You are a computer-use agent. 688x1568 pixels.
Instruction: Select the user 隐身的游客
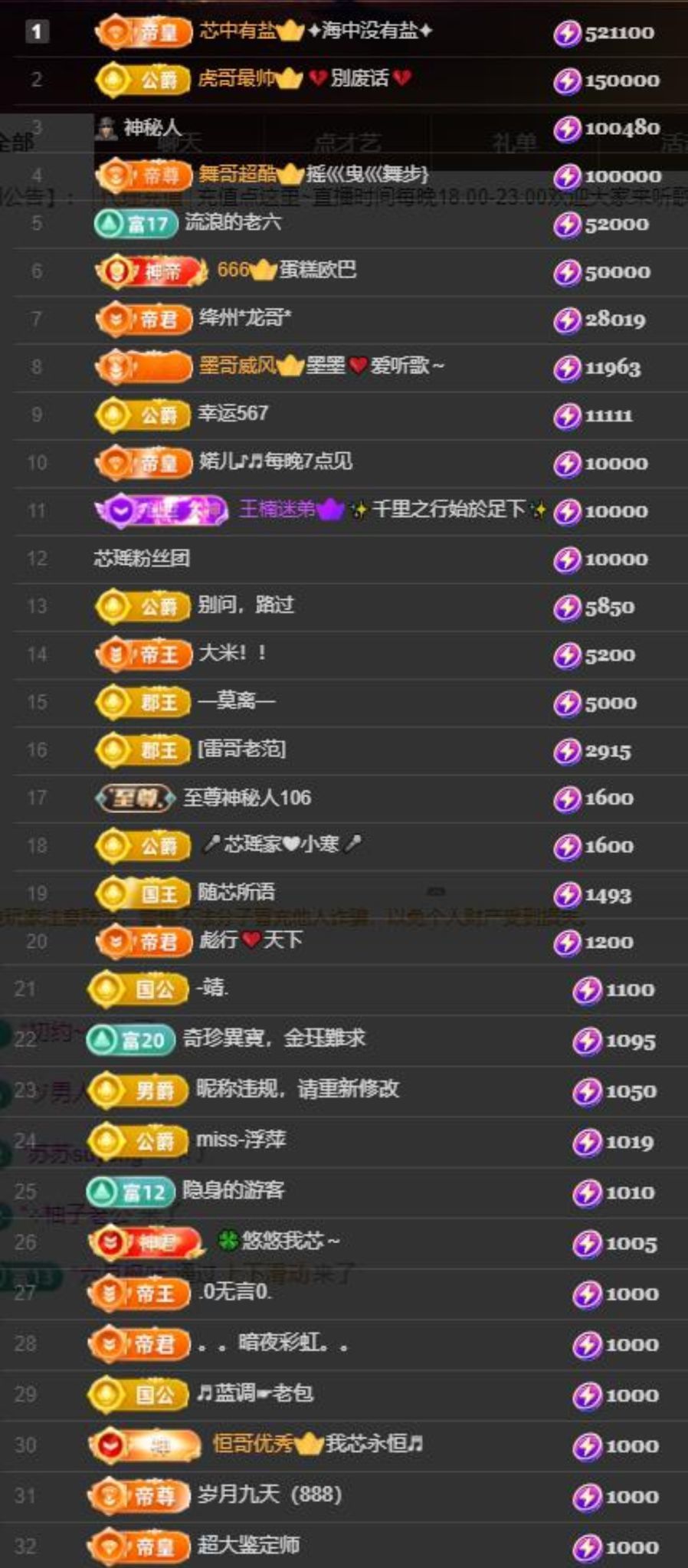(x=233, y=1191)
